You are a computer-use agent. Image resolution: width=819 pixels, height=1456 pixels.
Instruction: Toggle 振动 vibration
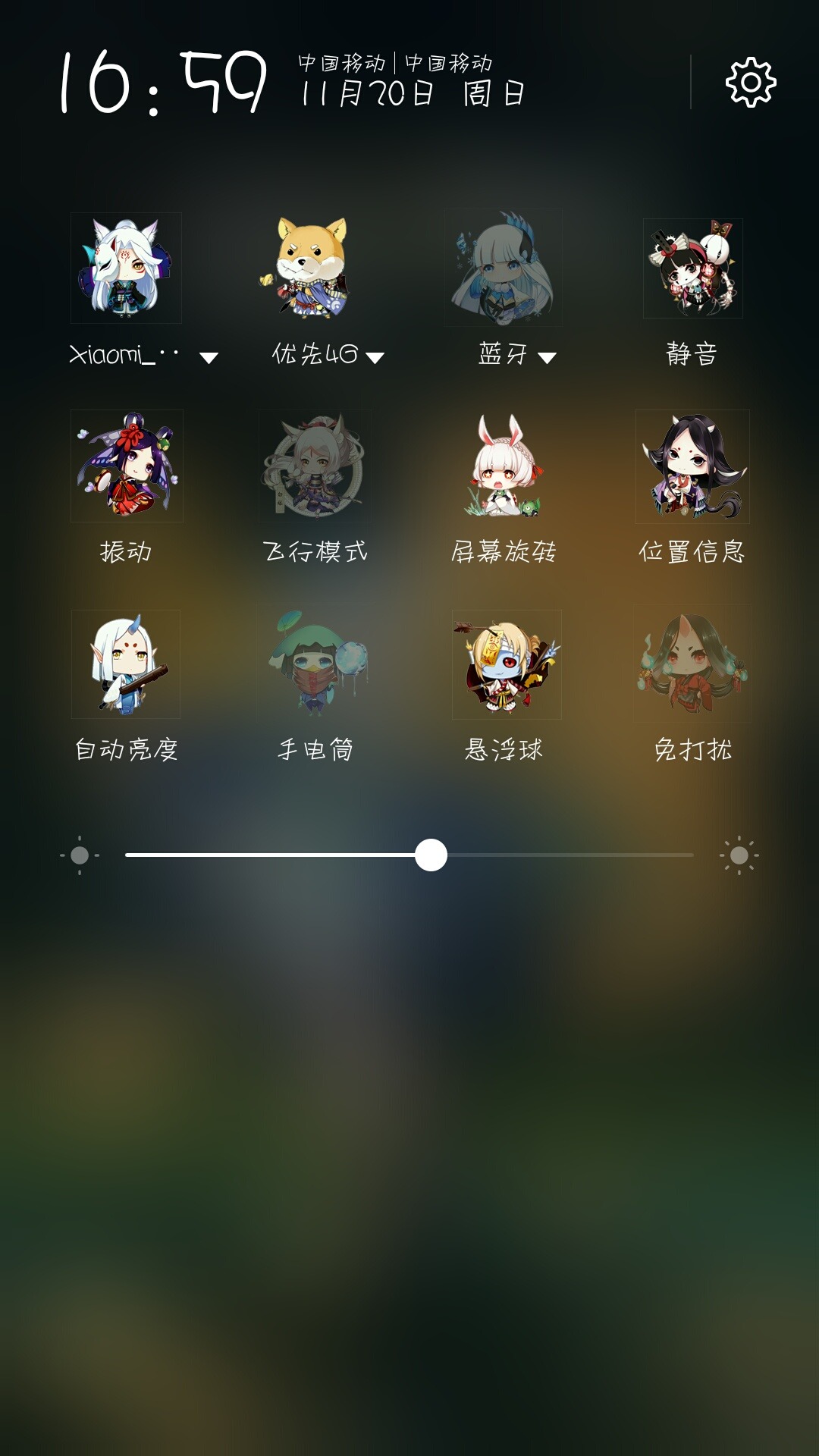point(127,466)
